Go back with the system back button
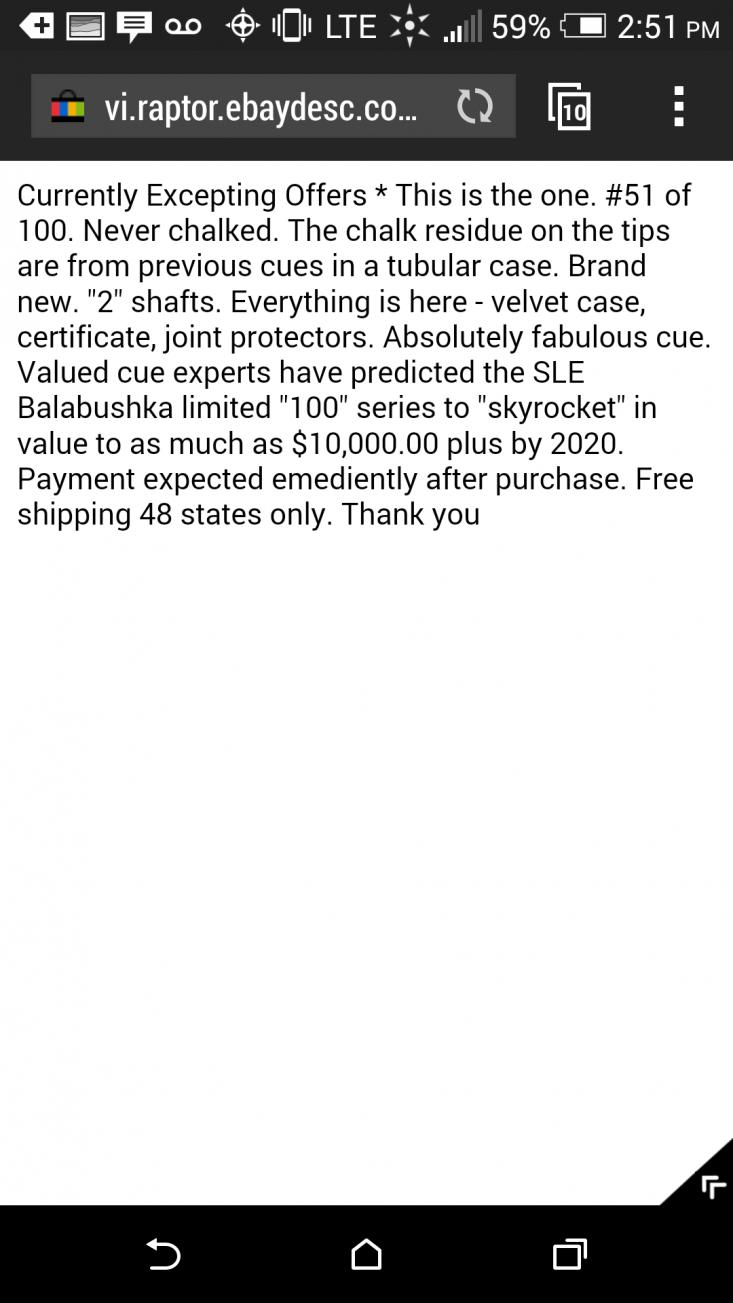Screen dimensions: 733x1303 (x=163, y=1254)
